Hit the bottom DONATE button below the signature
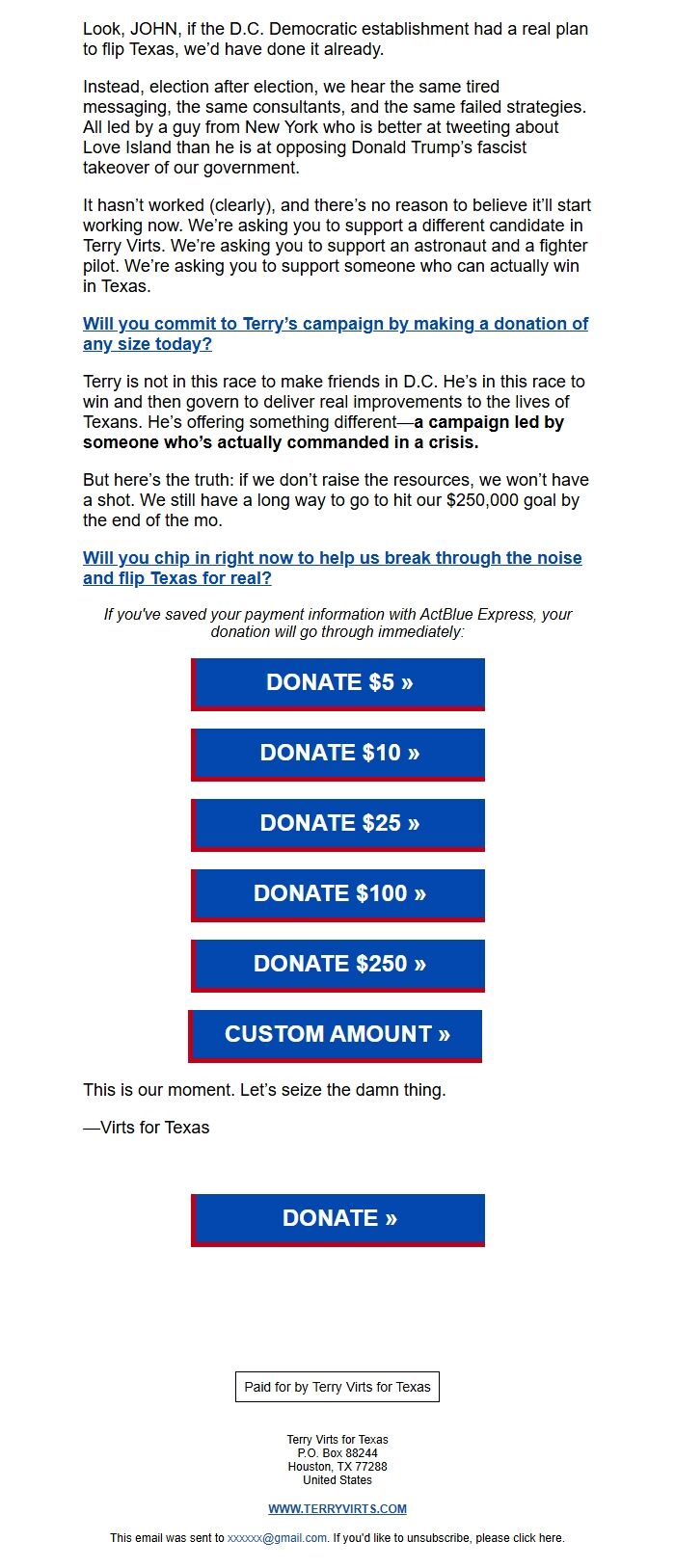Viewport: 675px width, 1568px height. [338, 1219]
